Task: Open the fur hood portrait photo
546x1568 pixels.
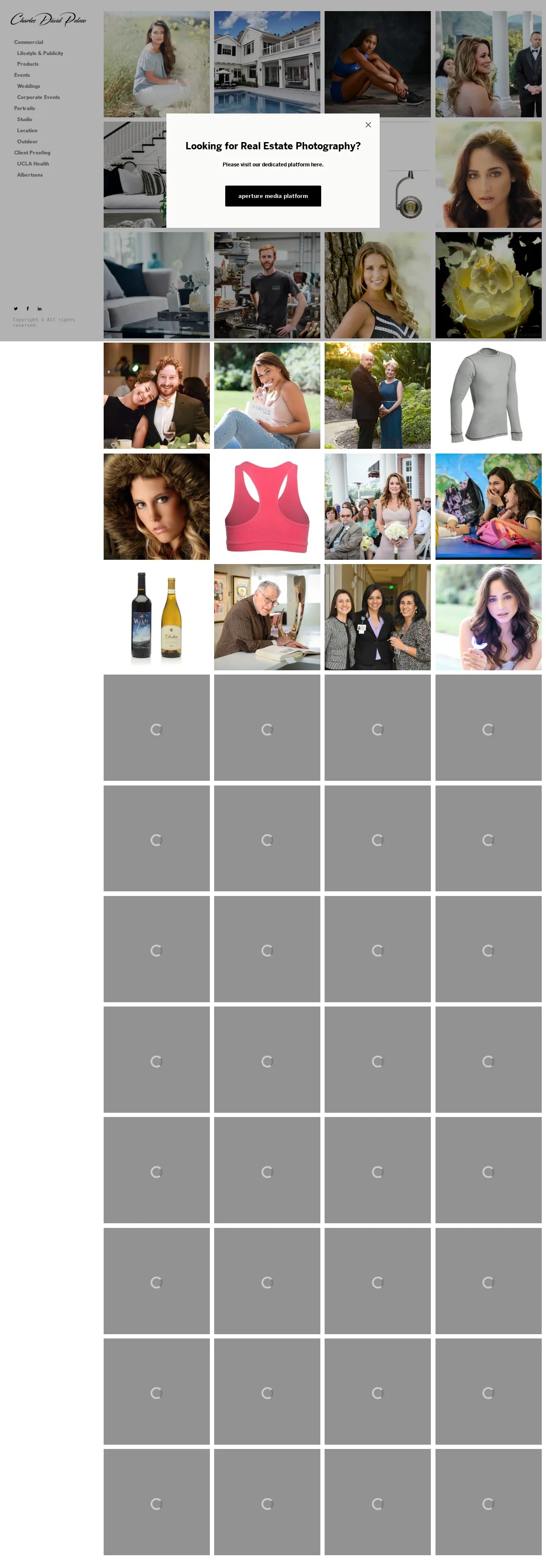Action: tap(157, 506)
